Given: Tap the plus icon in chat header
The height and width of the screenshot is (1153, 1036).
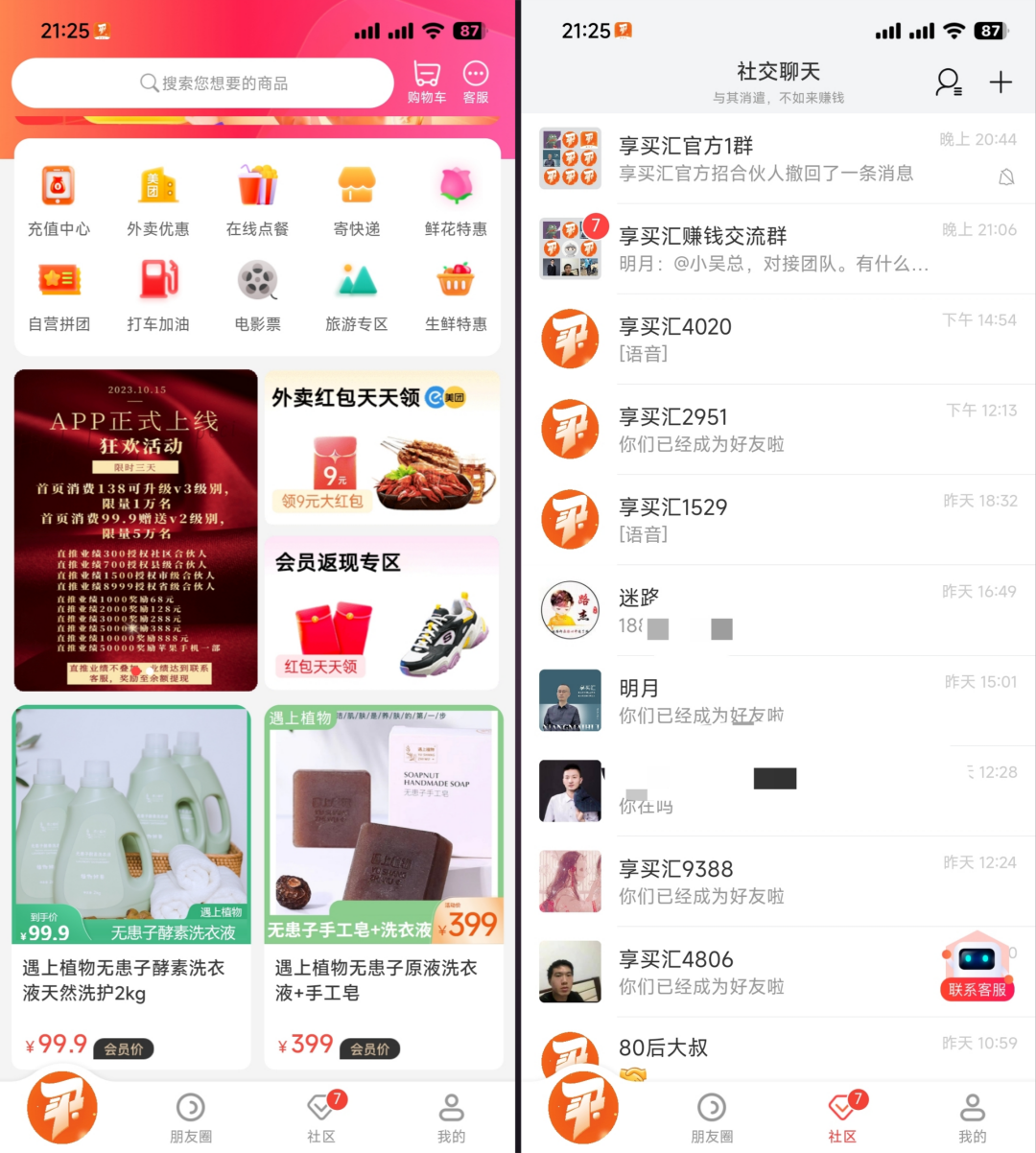Looking at the screenshot, I should click(x=1001, y=82).
